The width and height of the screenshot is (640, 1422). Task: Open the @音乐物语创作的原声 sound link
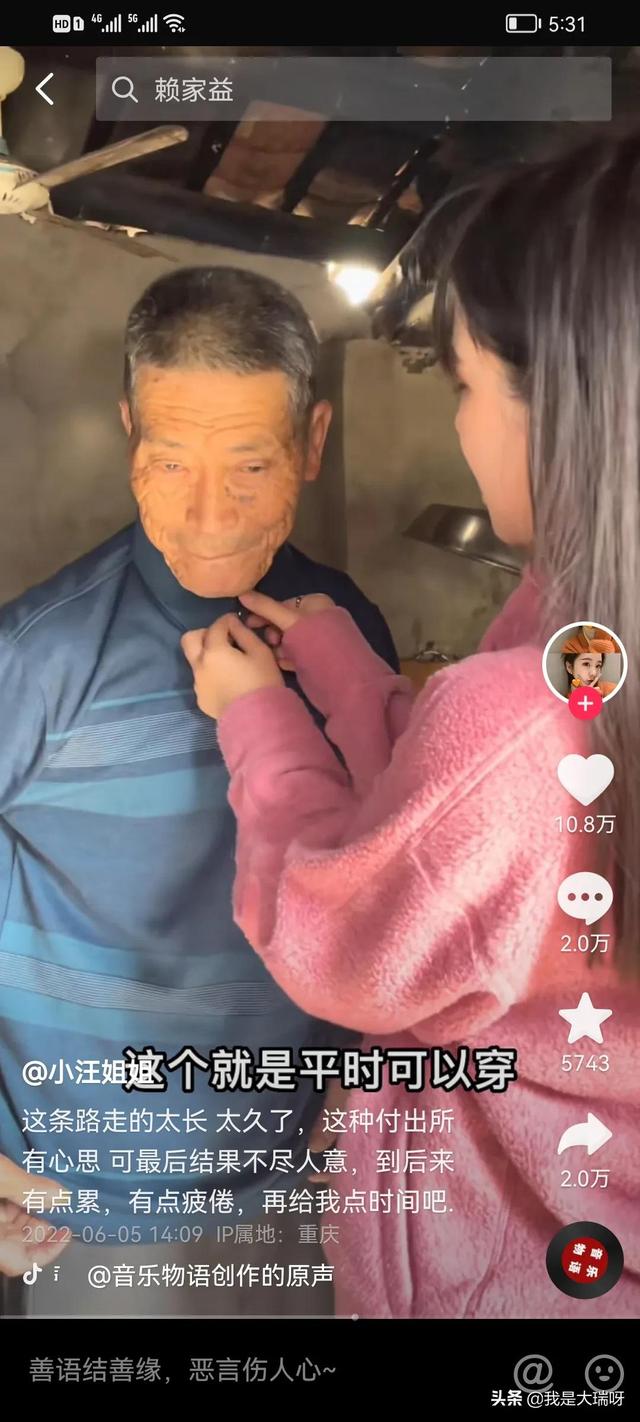coord(210,1275)
